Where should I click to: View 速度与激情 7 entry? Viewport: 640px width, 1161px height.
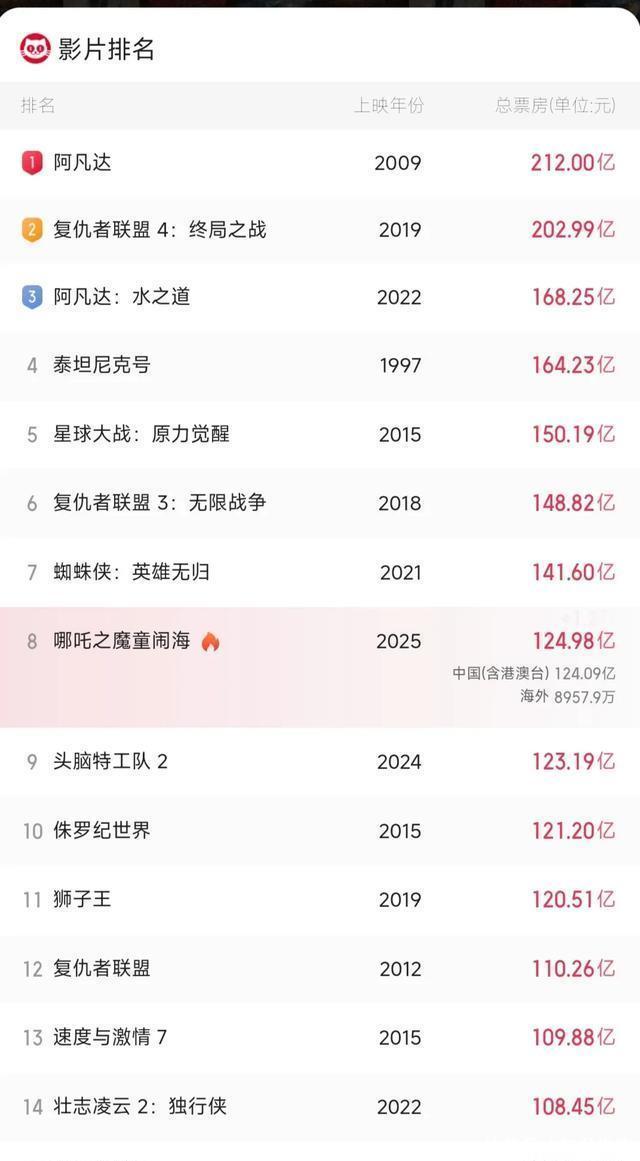point(320,1037)
